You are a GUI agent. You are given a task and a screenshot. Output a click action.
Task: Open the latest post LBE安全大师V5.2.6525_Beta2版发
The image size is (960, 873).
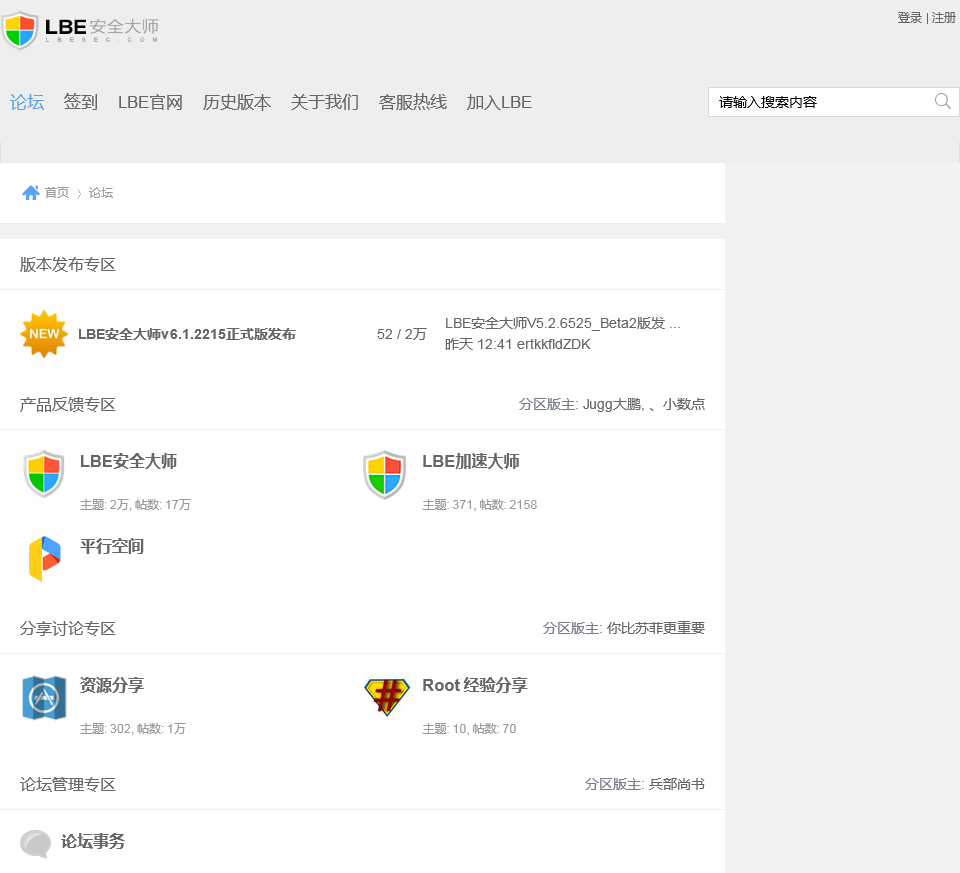point(562,323)
